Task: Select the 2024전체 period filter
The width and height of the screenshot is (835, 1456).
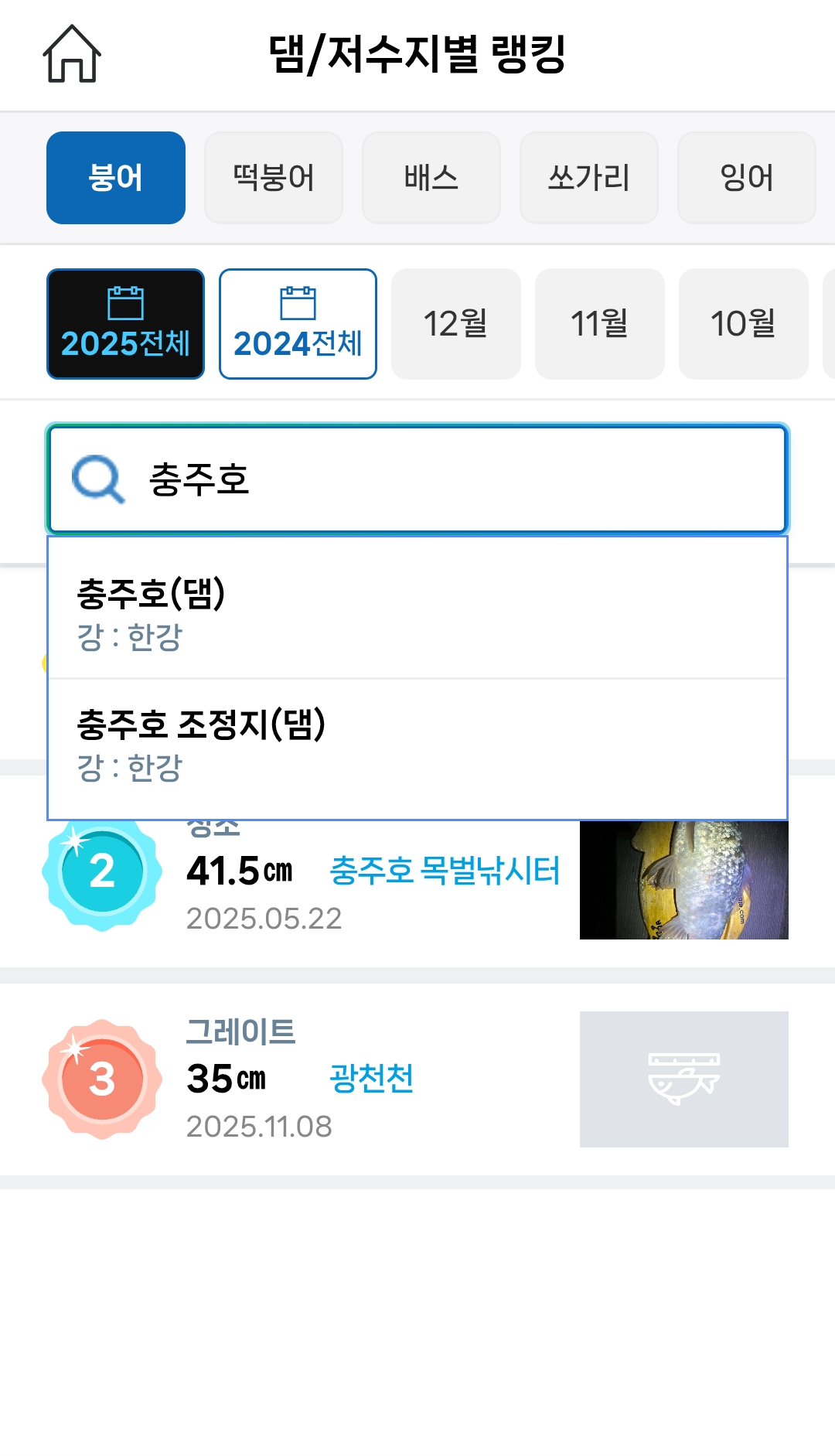Action: (x=298, y=324)
